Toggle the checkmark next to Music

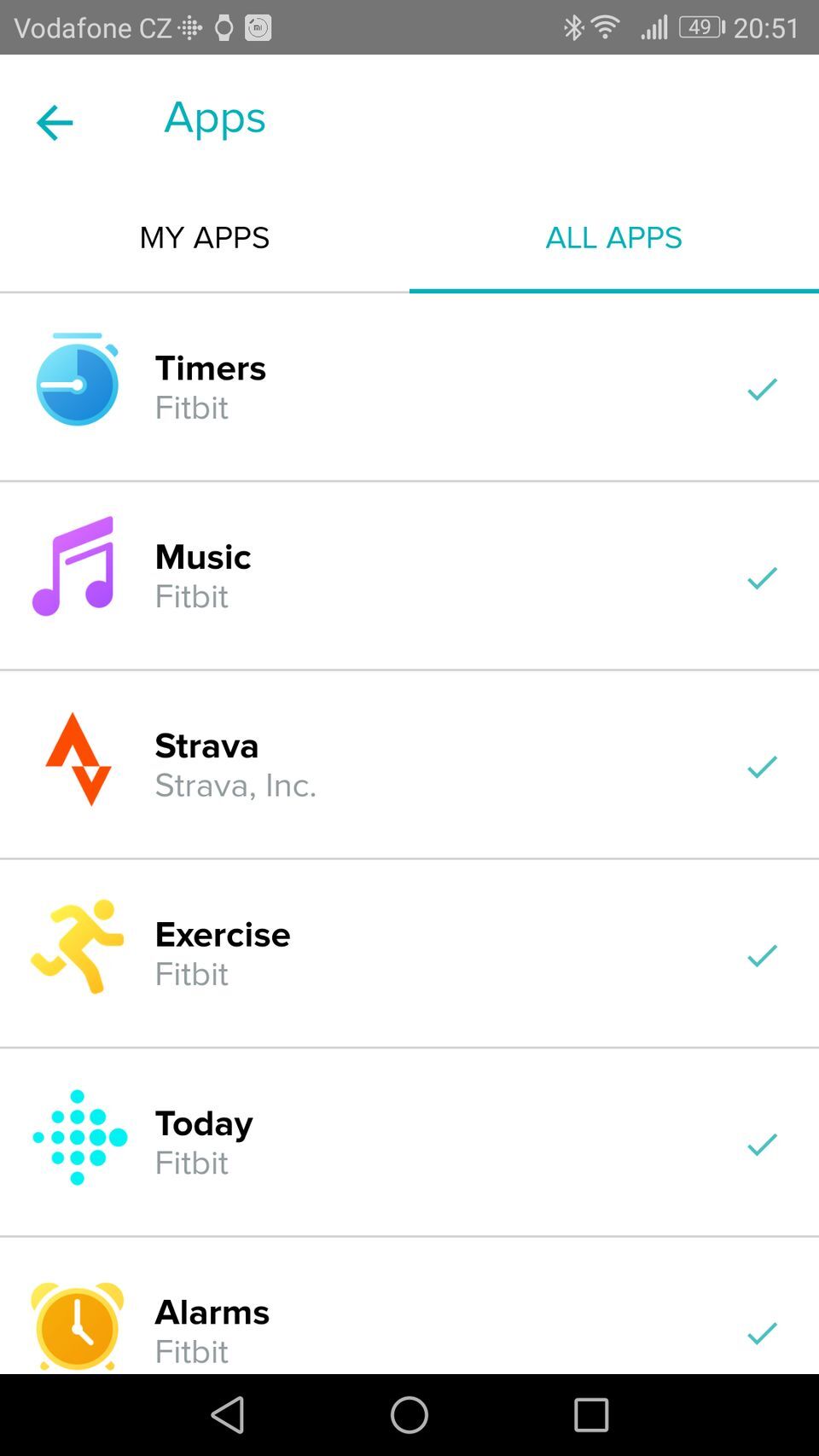click(762, 577)
